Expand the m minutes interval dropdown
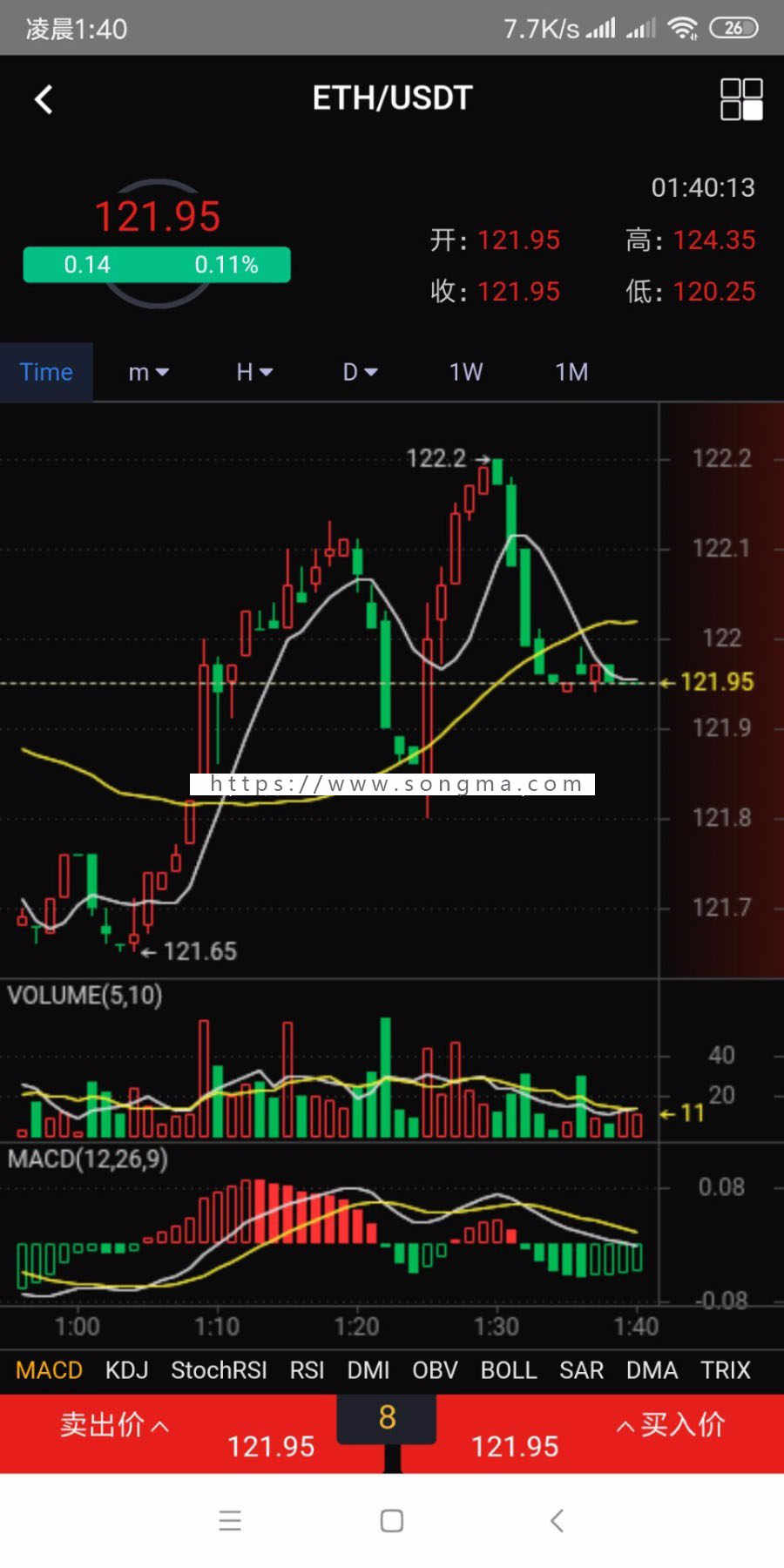 (148, 372)
